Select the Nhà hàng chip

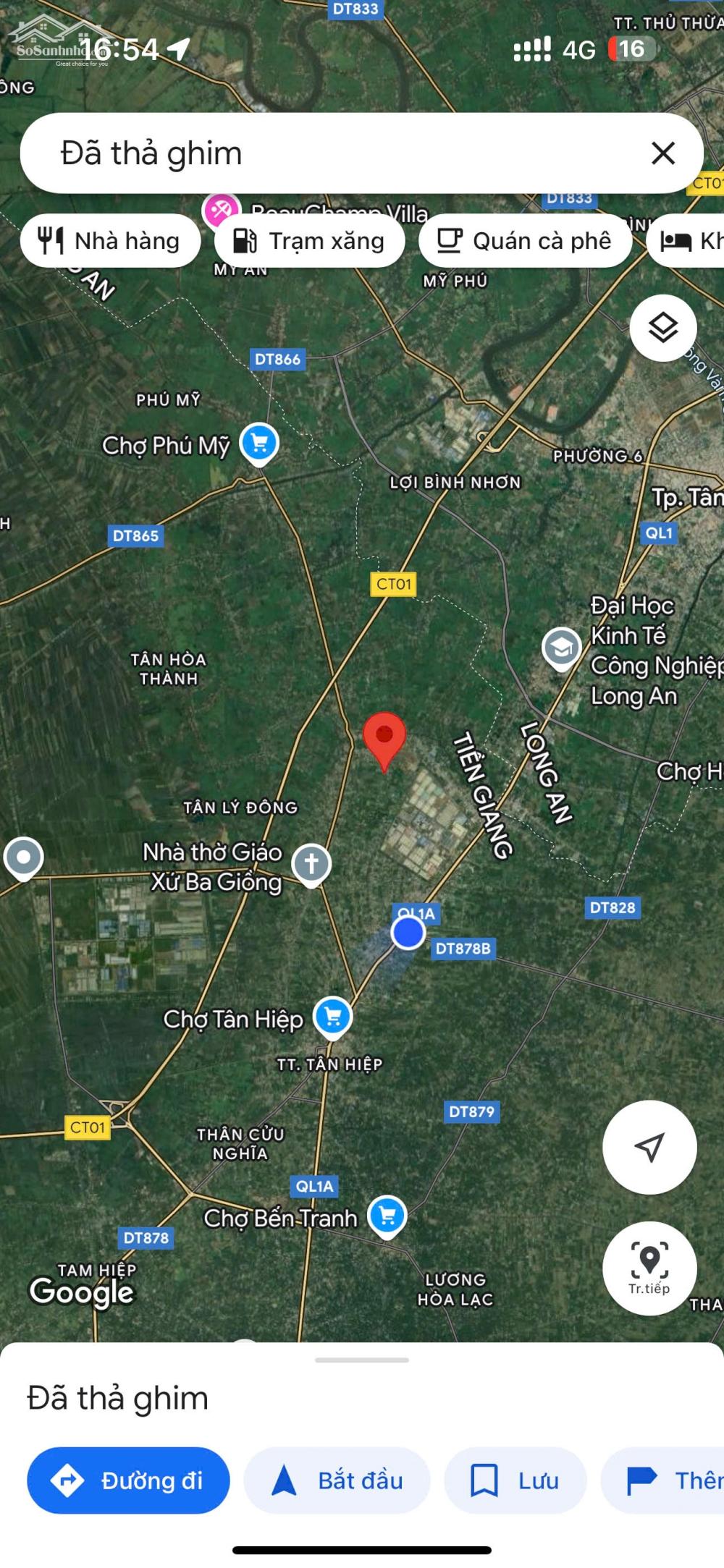click(x=110, y=241)
